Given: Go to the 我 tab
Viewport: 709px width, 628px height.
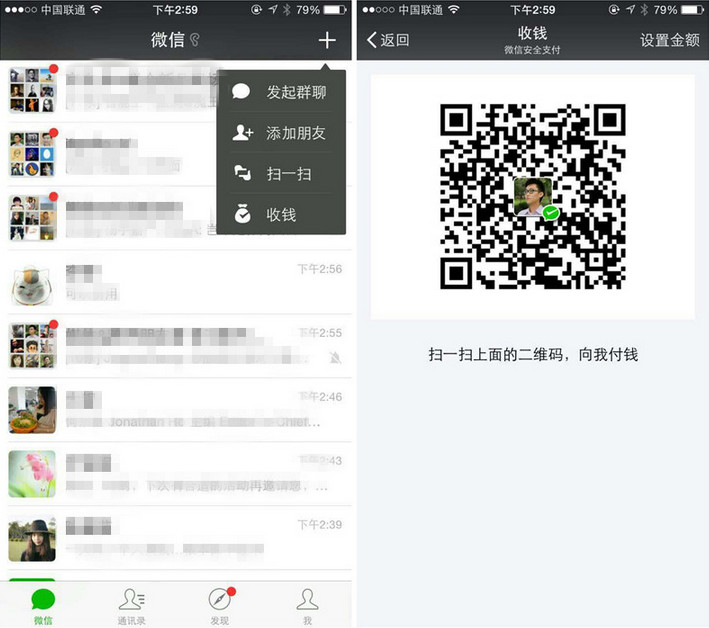Looking at the screenshot, I should click(x=307, y=606).
